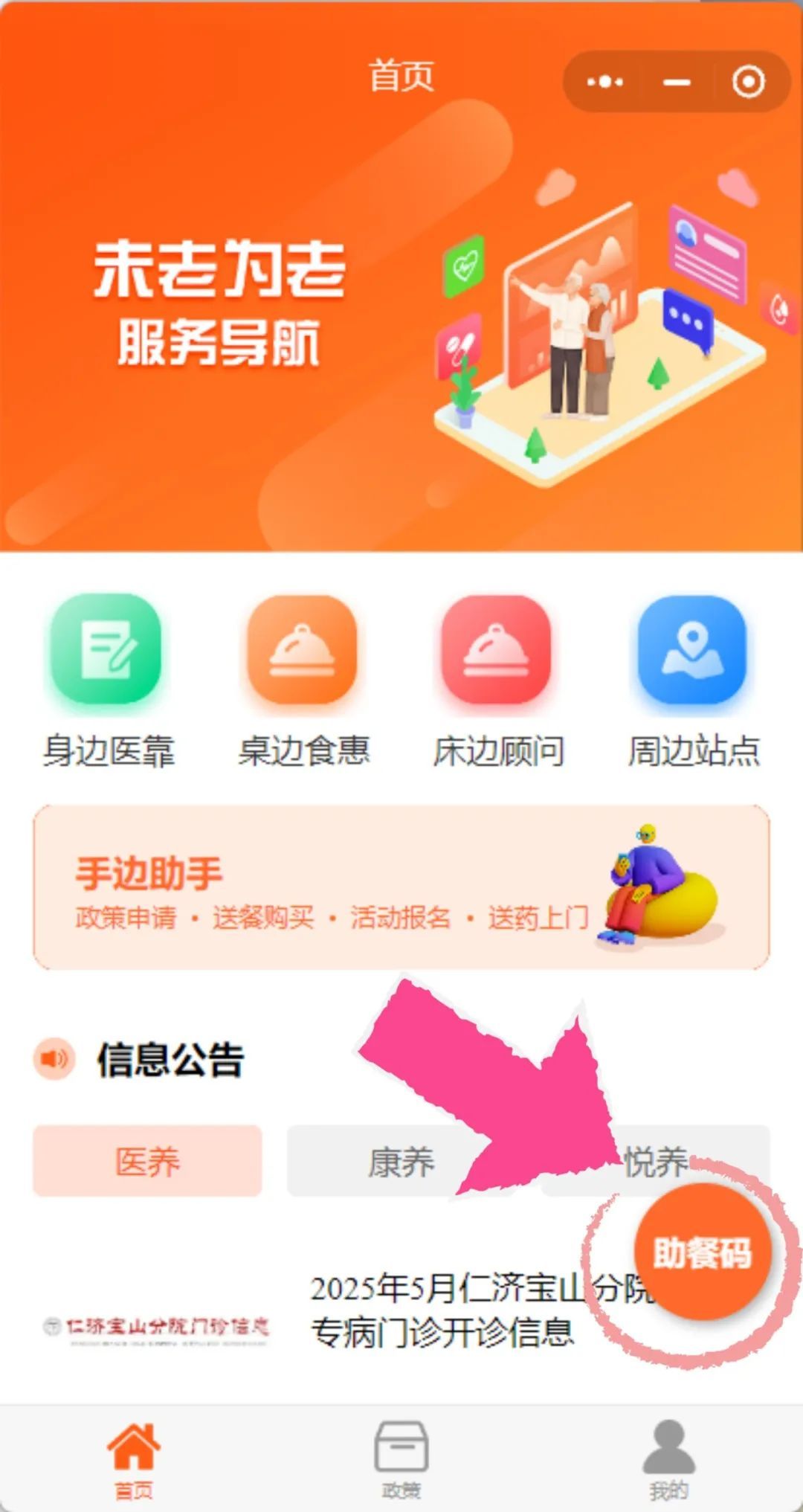Open the mini program more options menu

coord(604,82)
